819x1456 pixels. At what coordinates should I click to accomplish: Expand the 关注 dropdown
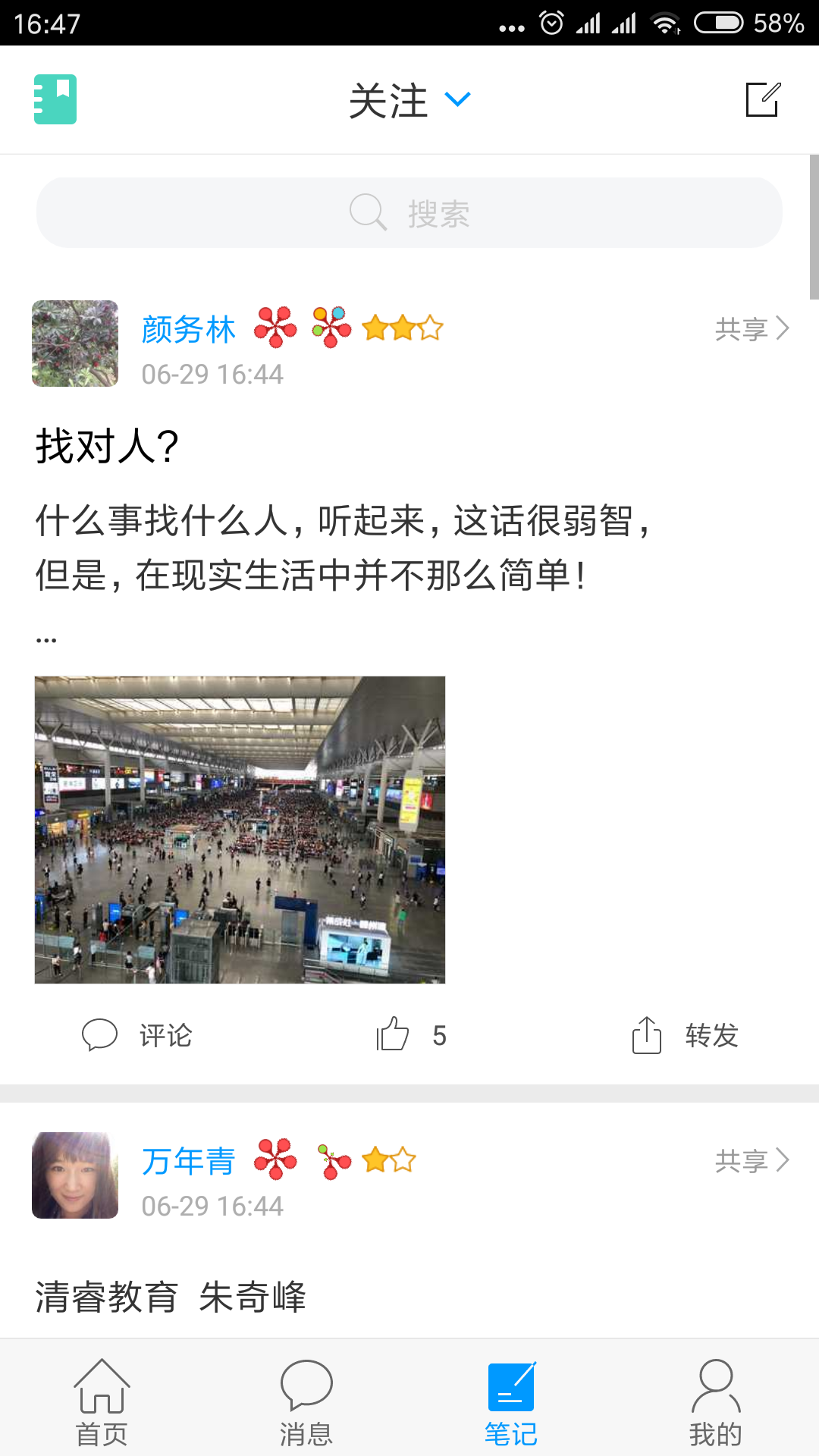[409, 100]
